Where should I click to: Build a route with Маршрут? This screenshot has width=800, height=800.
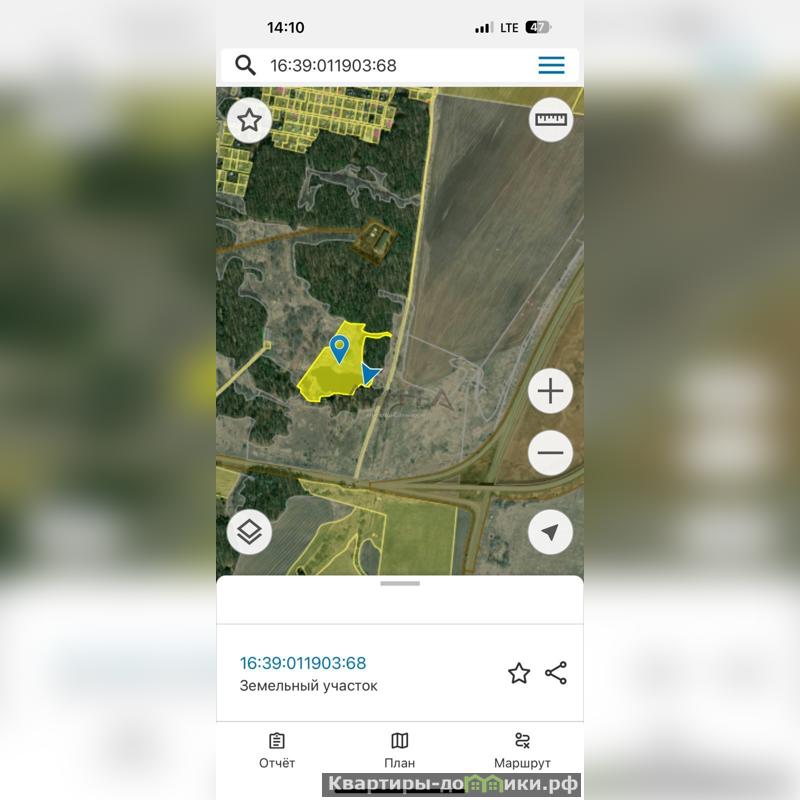pyautogui.click(x=522, y=750)
